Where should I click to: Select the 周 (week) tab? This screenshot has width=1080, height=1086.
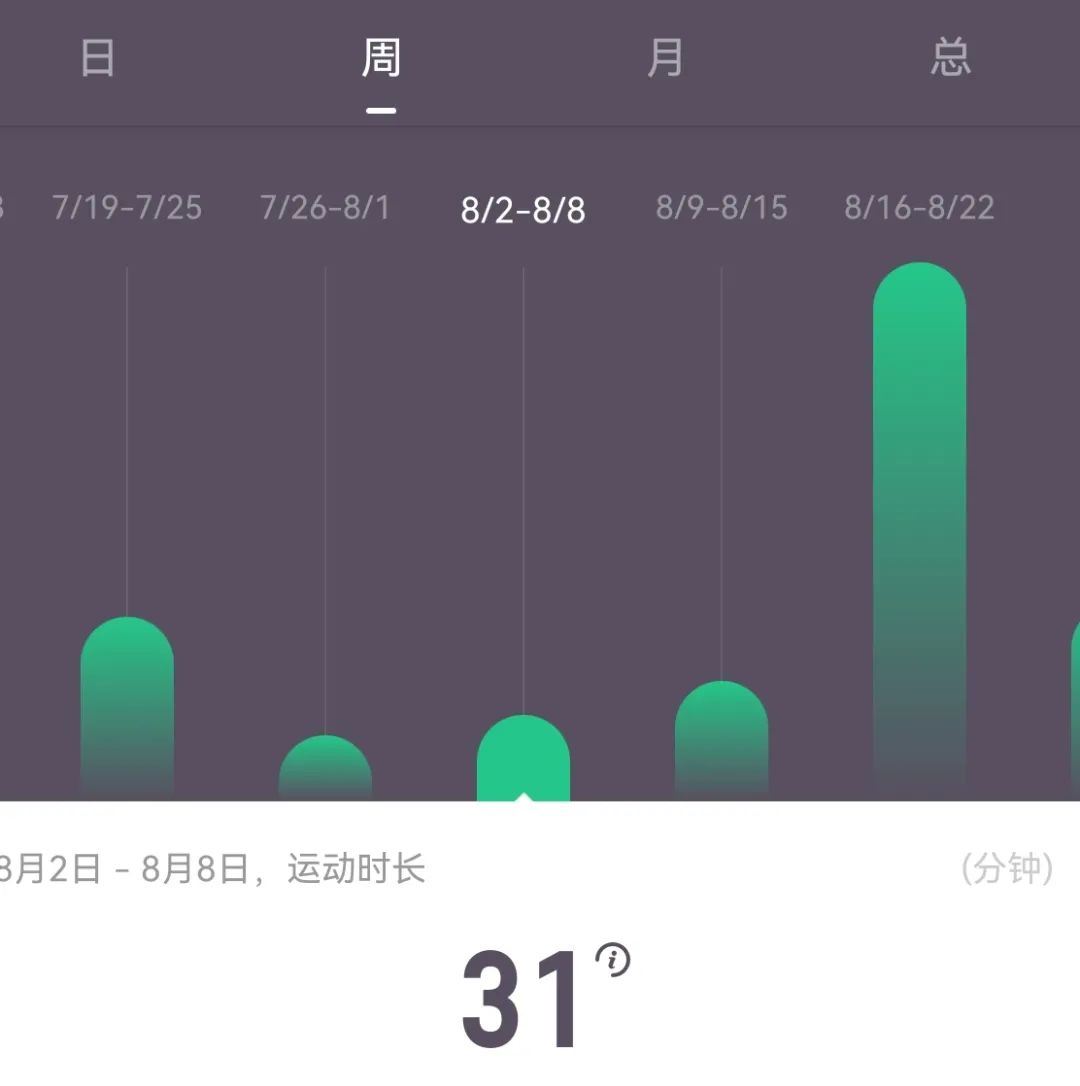(x=381, y=58)
